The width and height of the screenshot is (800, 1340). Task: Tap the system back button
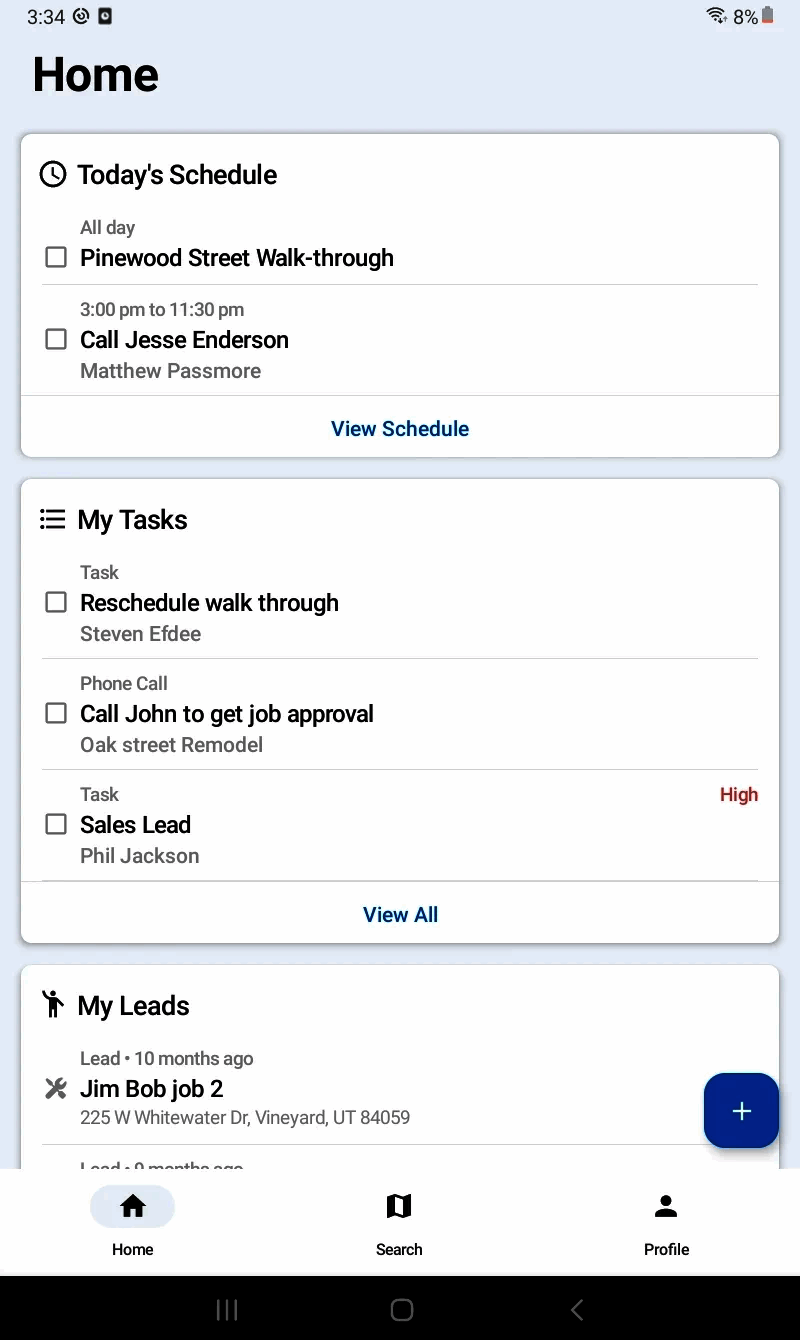tap(576, 1309)
